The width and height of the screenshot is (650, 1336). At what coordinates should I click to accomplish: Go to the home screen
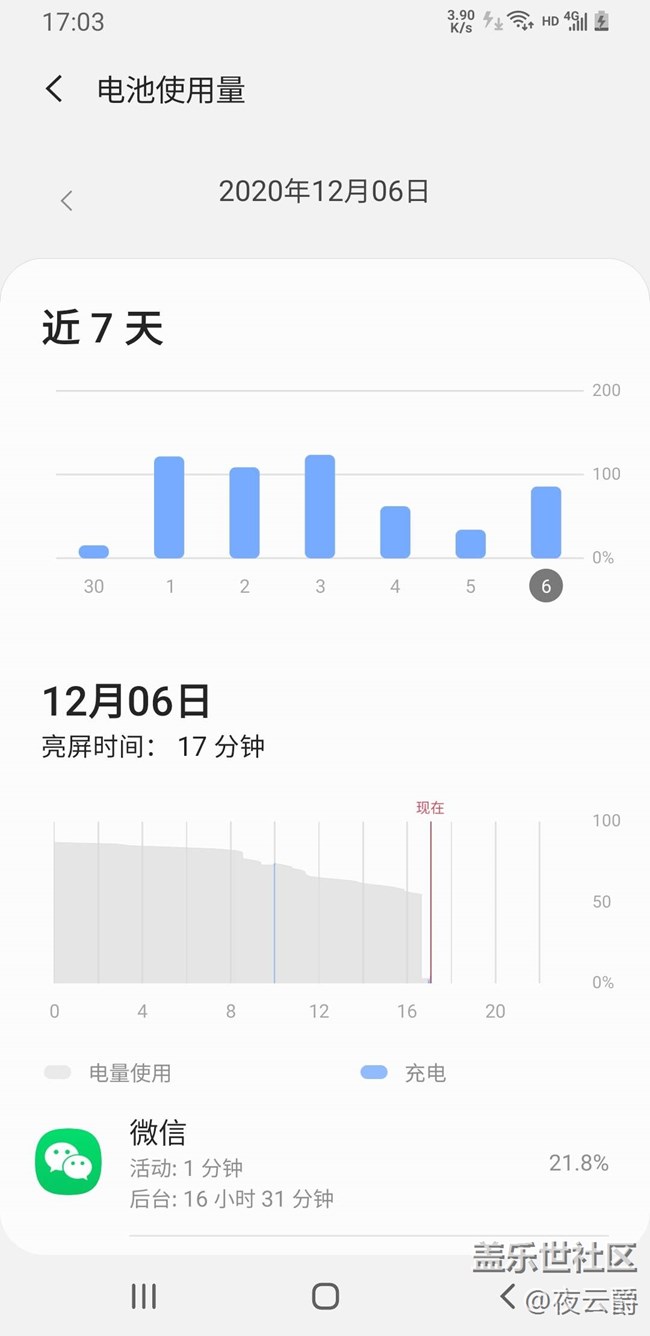click(325, 1296)
